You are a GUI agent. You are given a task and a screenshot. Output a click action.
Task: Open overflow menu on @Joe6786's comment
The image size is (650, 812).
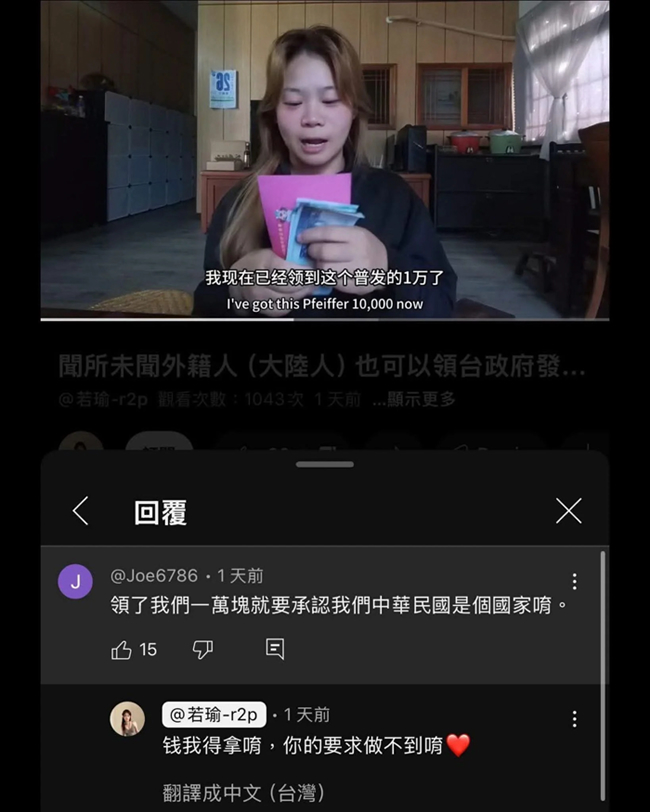tap(574, 581)
